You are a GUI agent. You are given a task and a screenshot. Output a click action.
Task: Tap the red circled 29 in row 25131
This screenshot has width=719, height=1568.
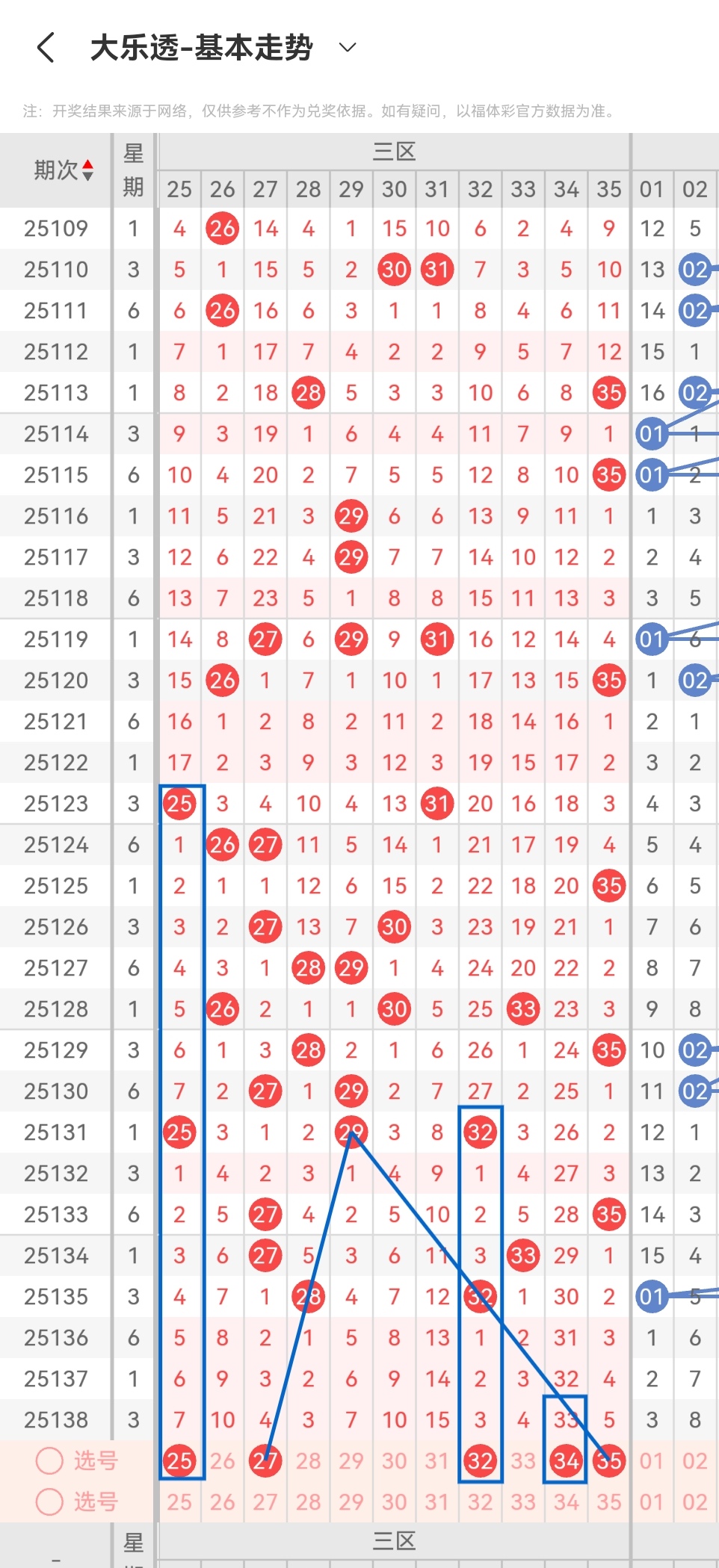coord(351,1132)
